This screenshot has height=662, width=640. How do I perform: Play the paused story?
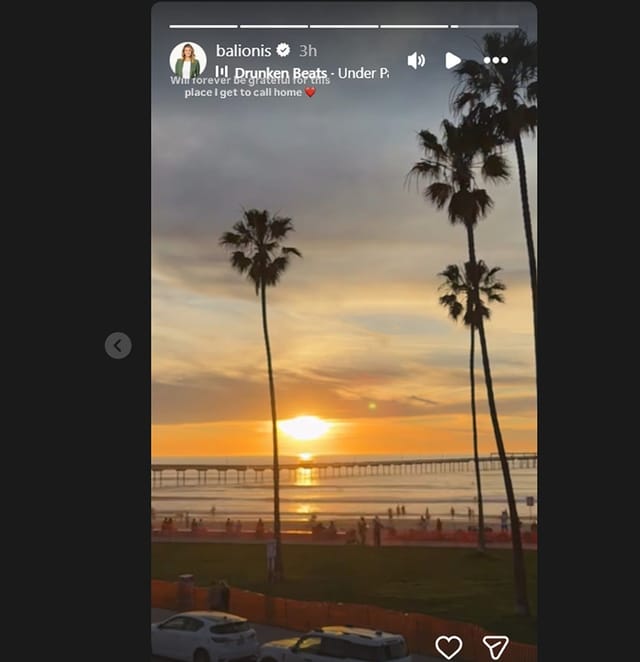[x=453, y=61]
